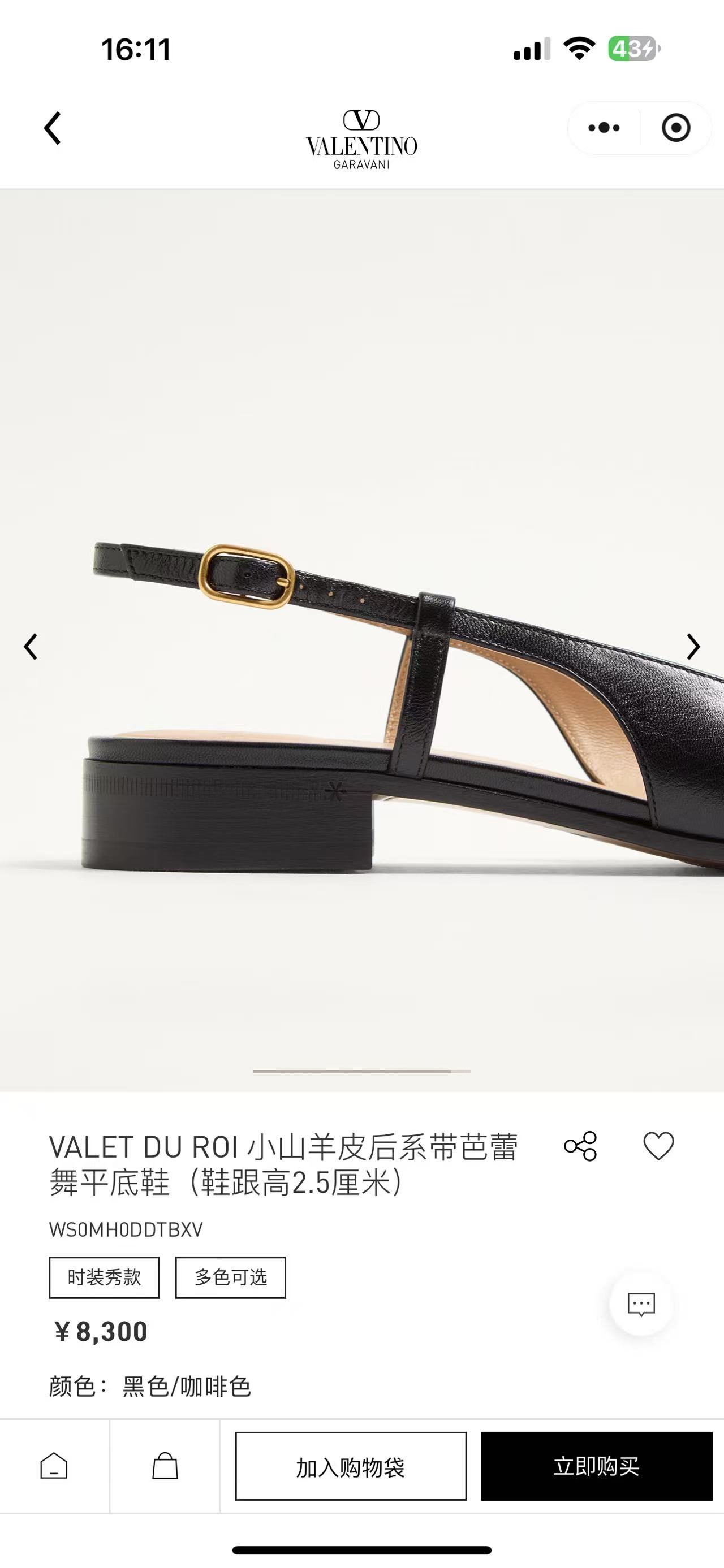This screenshot has width=724, height=1568.
Task: Open the customer service chat bubble
Action: (x=641, y=1305)
